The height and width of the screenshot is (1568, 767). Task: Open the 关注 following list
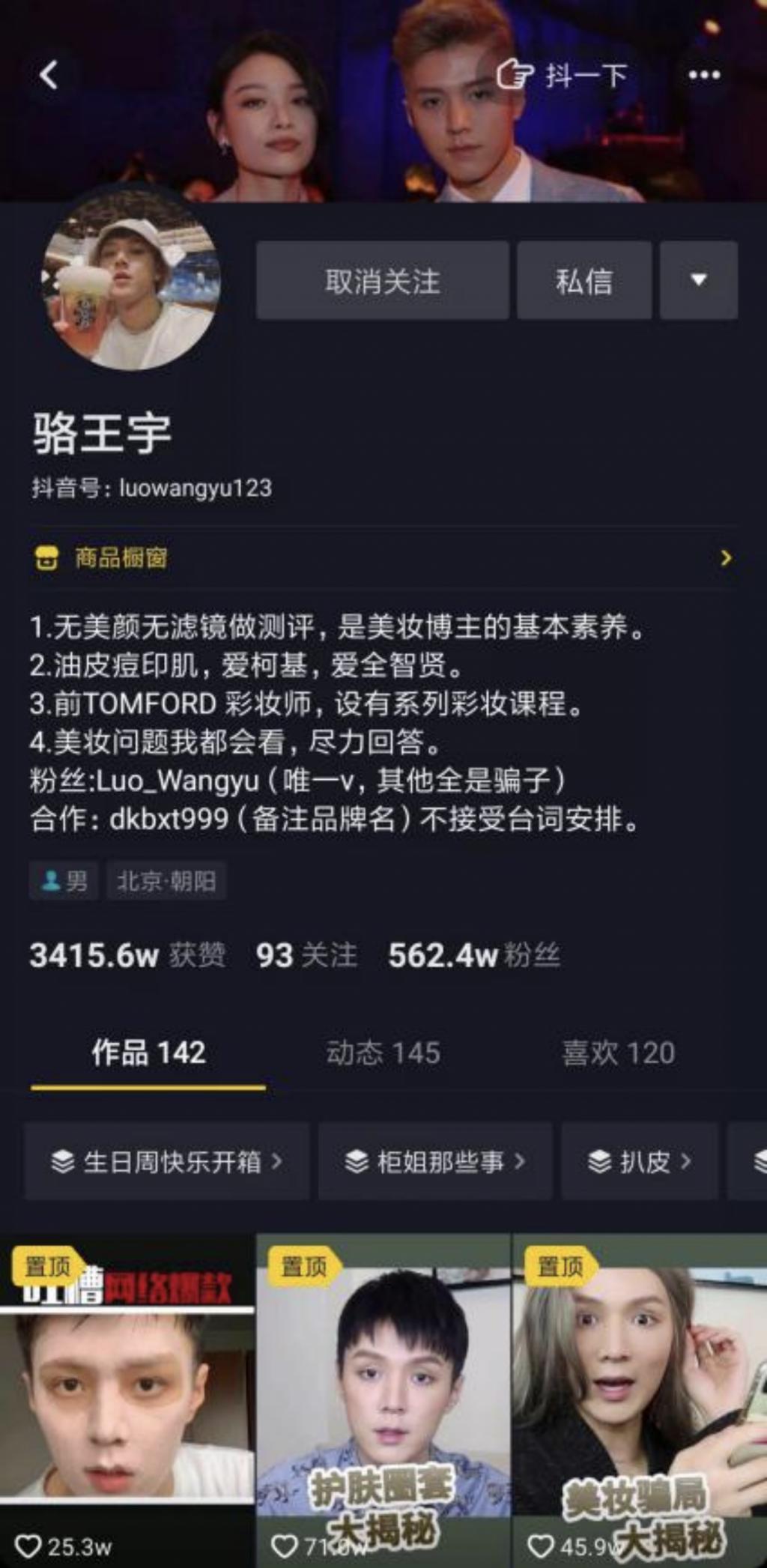click(x=306, y=955)
